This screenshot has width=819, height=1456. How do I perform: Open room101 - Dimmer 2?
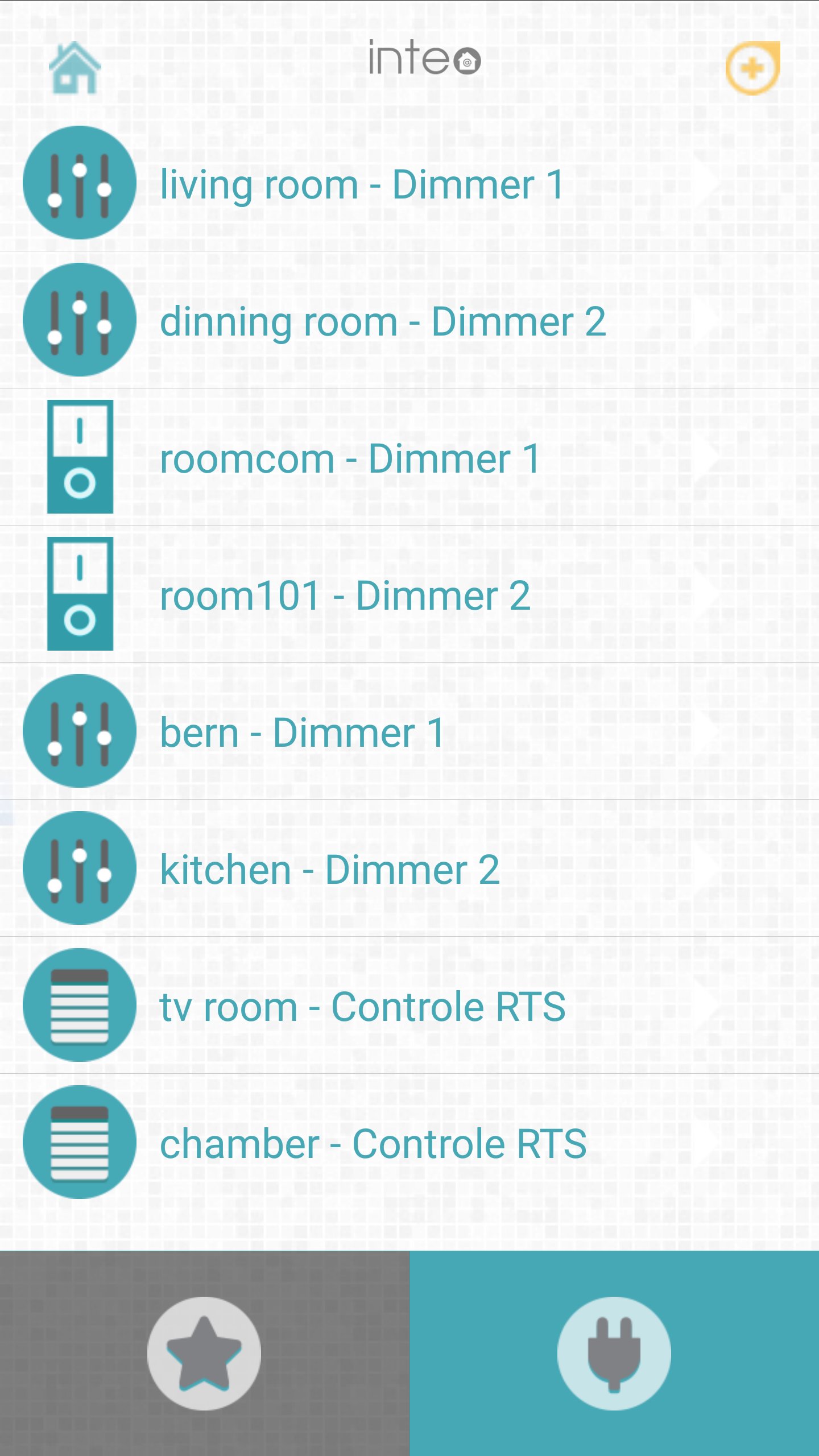(x=345, y=595)
